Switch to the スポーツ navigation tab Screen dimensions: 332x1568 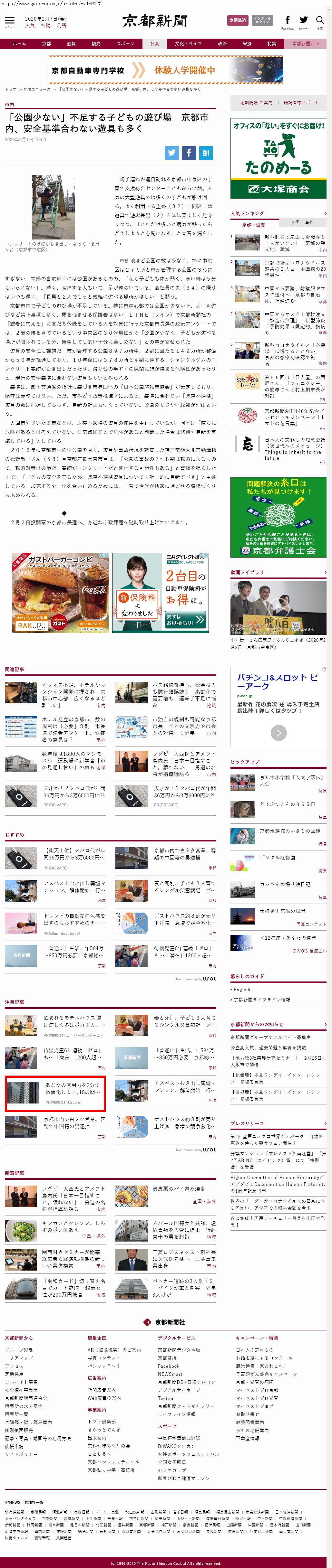125,44
